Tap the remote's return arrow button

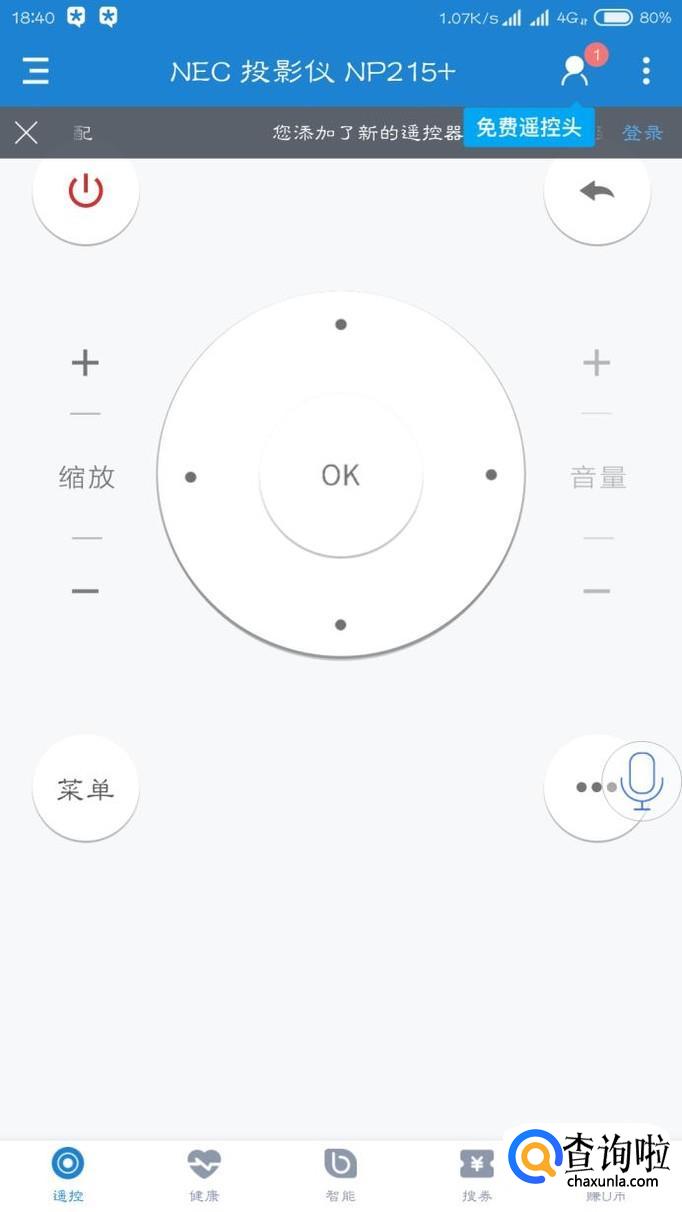click(x=597, y=190)
